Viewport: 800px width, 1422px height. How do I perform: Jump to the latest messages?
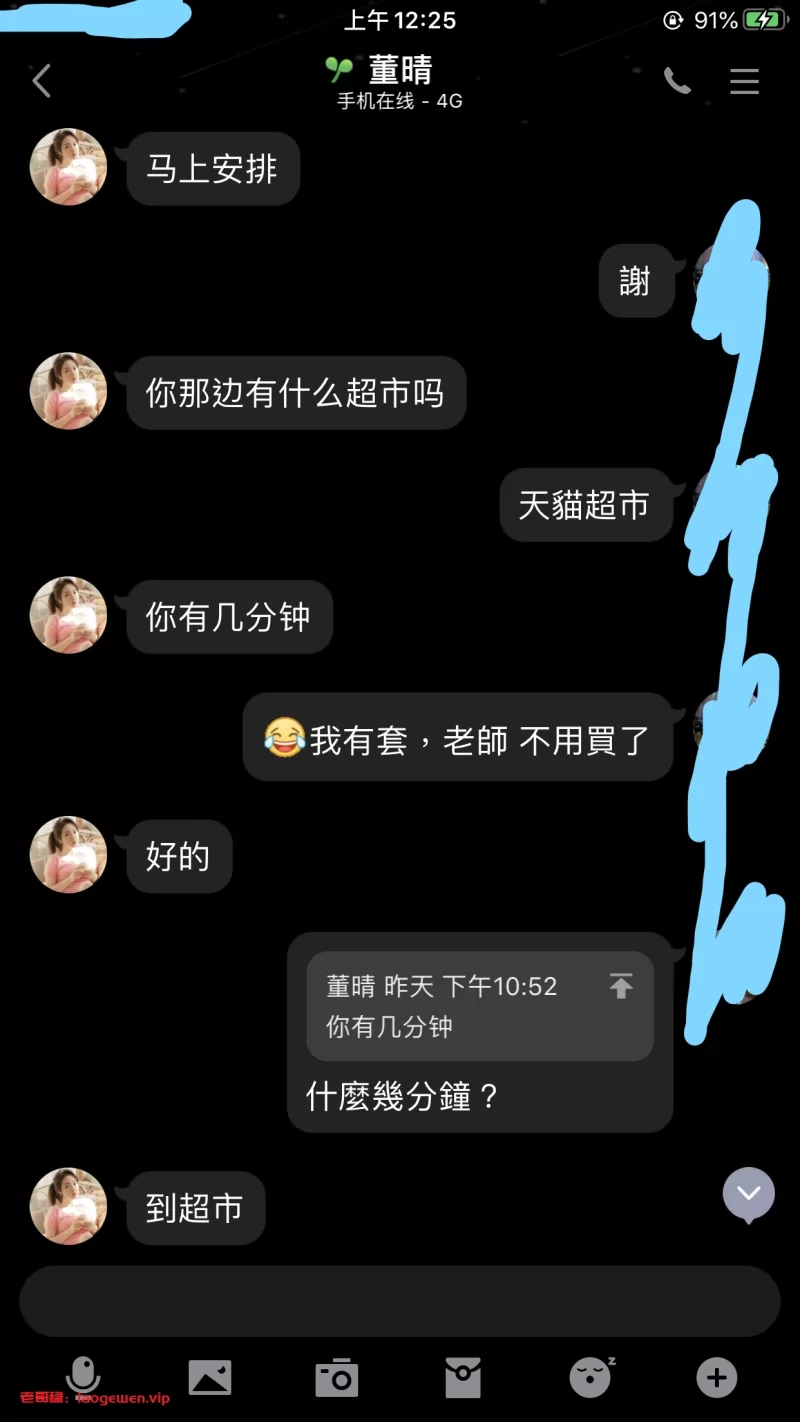[749, 1194]
